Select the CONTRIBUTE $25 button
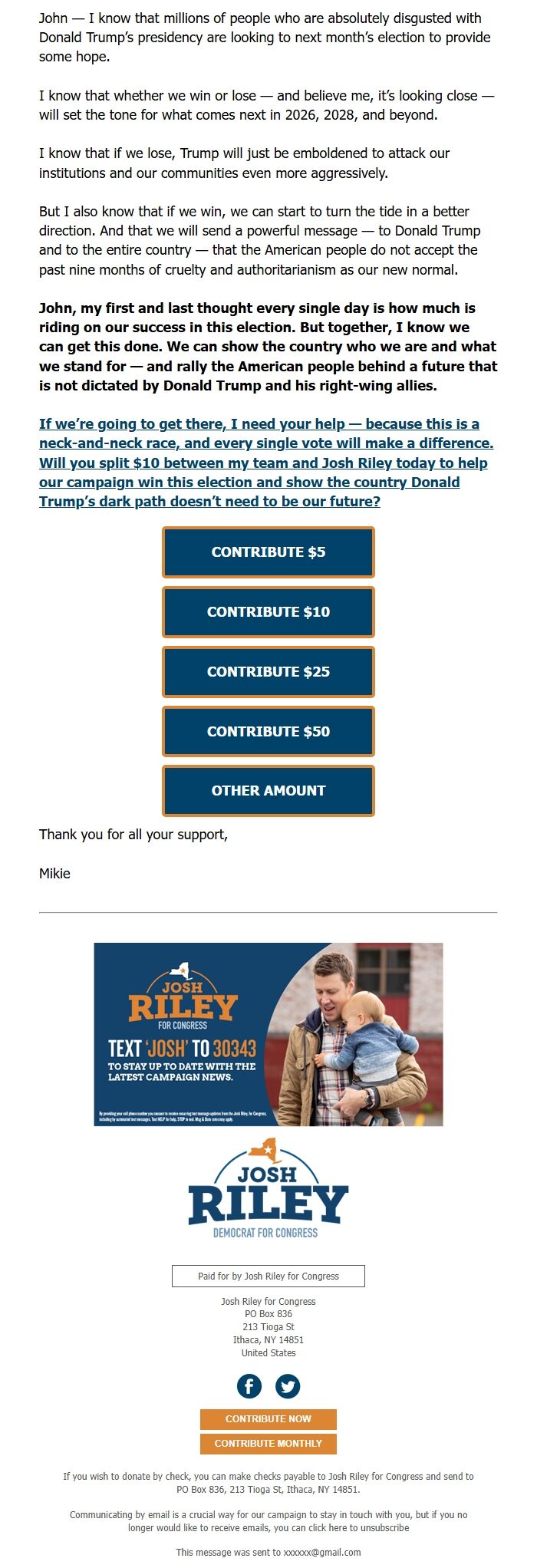The width and height of the screenshot is (537, 1568). [268, 672]
